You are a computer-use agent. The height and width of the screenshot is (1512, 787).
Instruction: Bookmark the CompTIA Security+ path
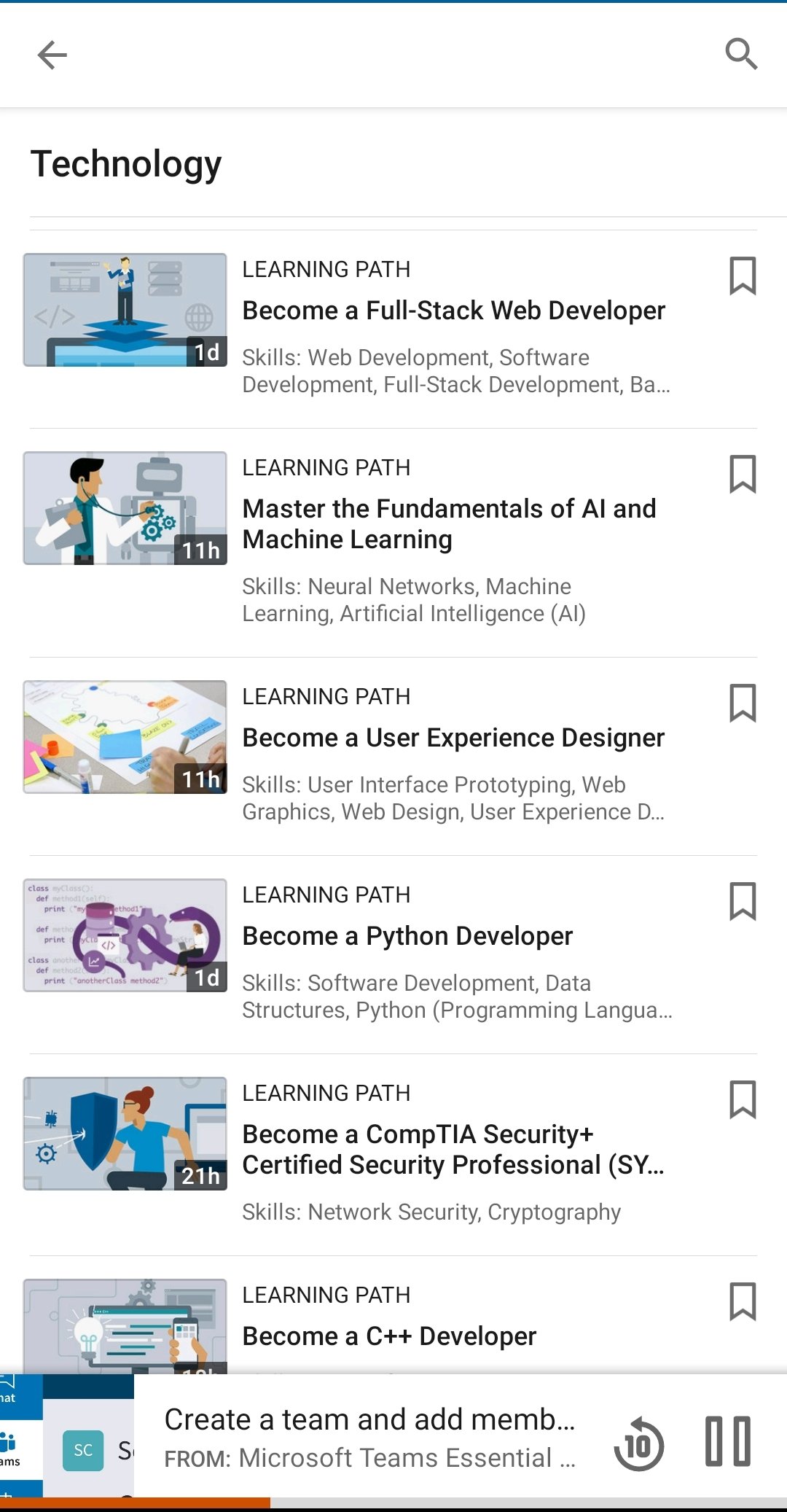pos(743,1099)
